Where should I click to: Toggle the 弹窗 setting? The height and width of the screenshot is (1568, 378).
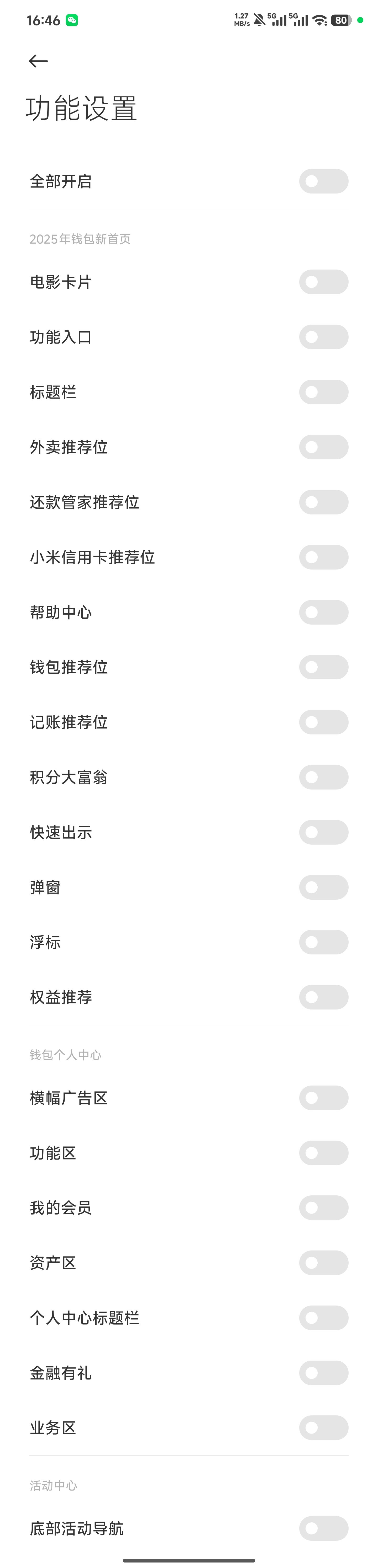(323, 888)
